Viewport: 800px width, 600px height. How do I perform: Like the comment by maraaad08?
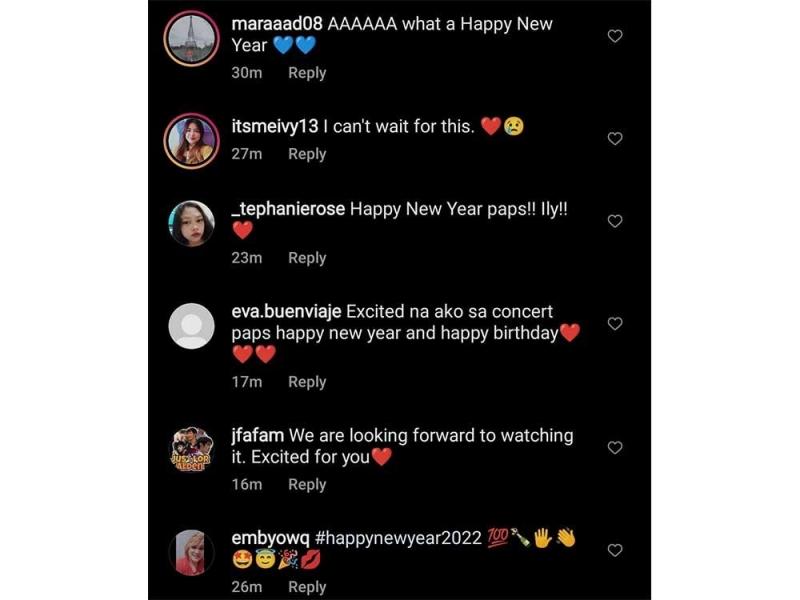point(615,36)
